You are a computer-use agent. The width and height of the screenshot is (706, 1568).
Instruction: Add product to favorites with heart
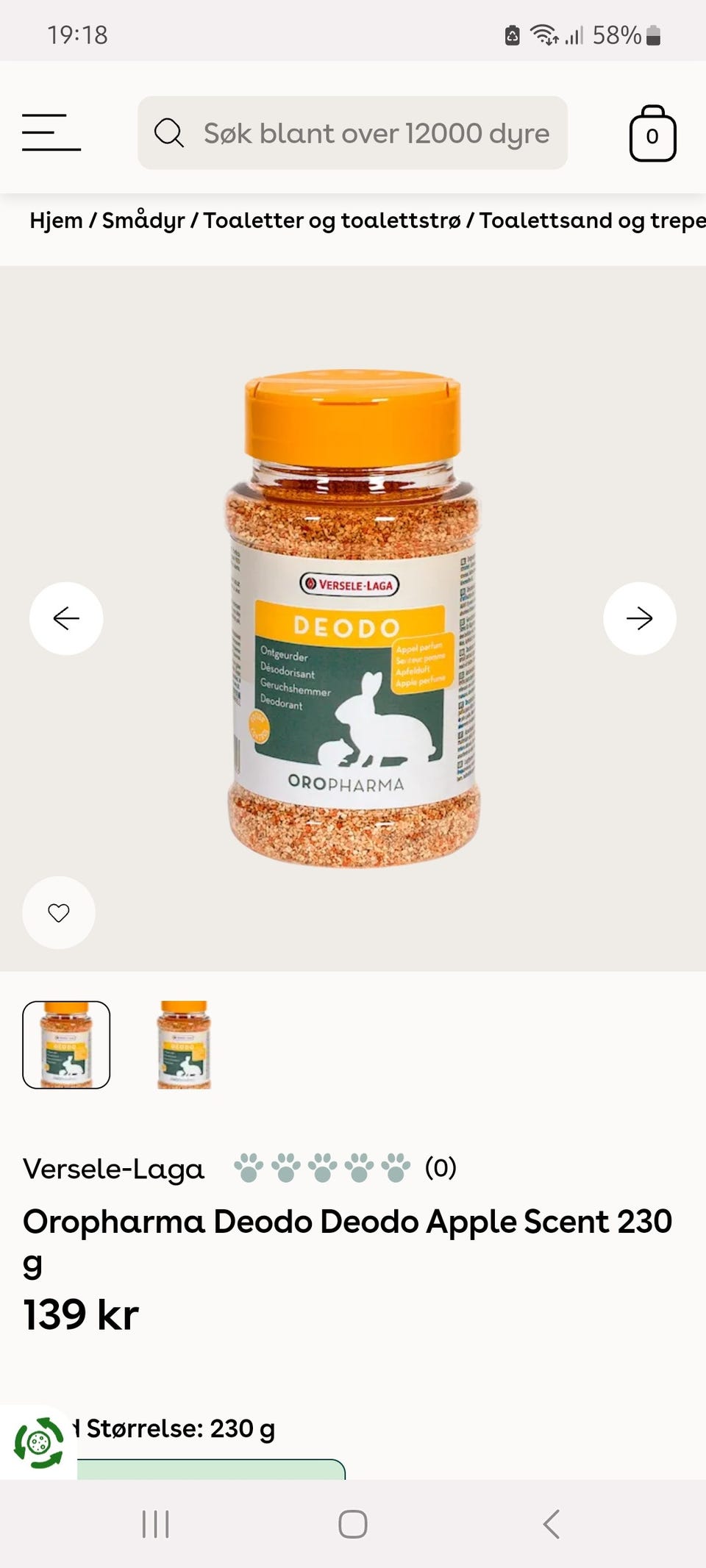click(59, 912)
